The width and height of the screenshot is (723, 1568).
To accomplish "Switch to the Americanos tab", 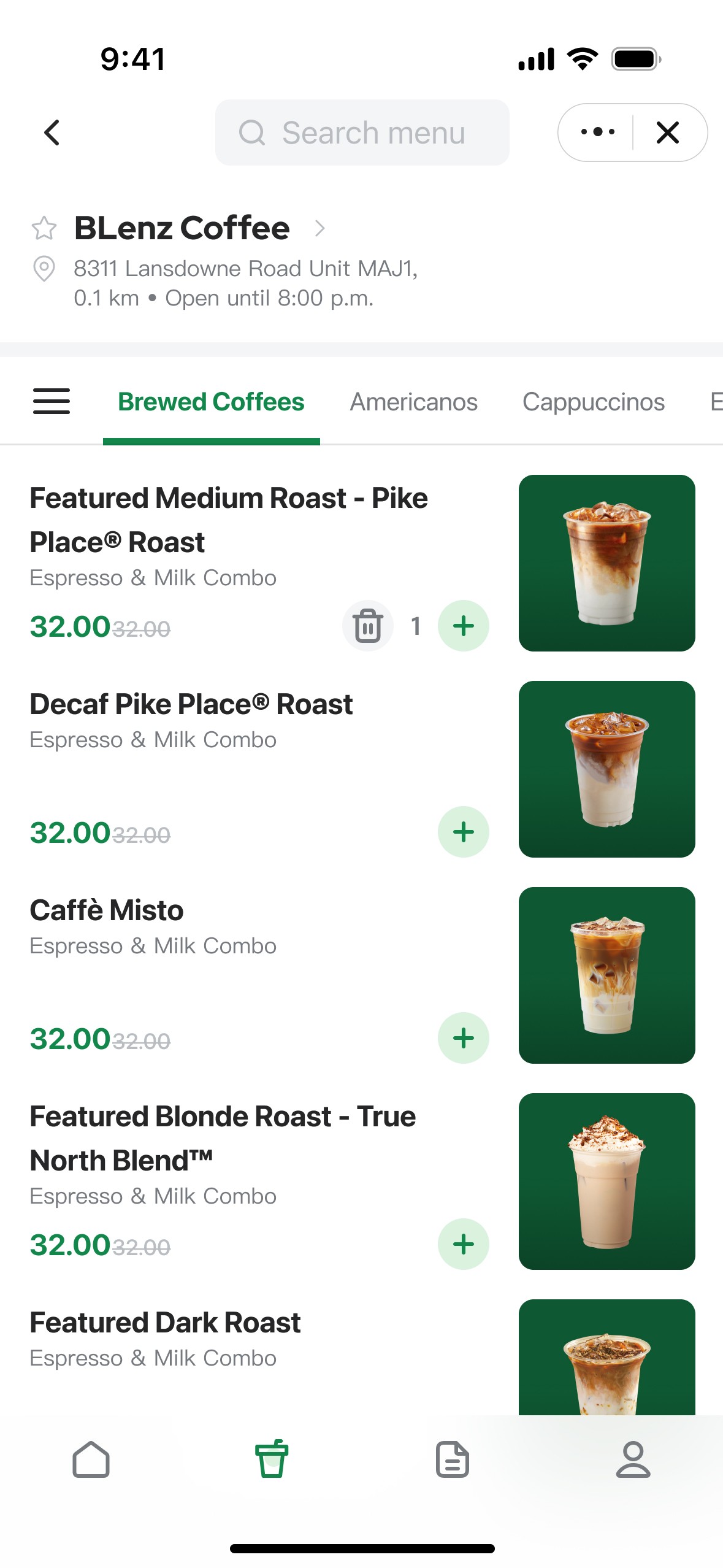I will (413, 402).
